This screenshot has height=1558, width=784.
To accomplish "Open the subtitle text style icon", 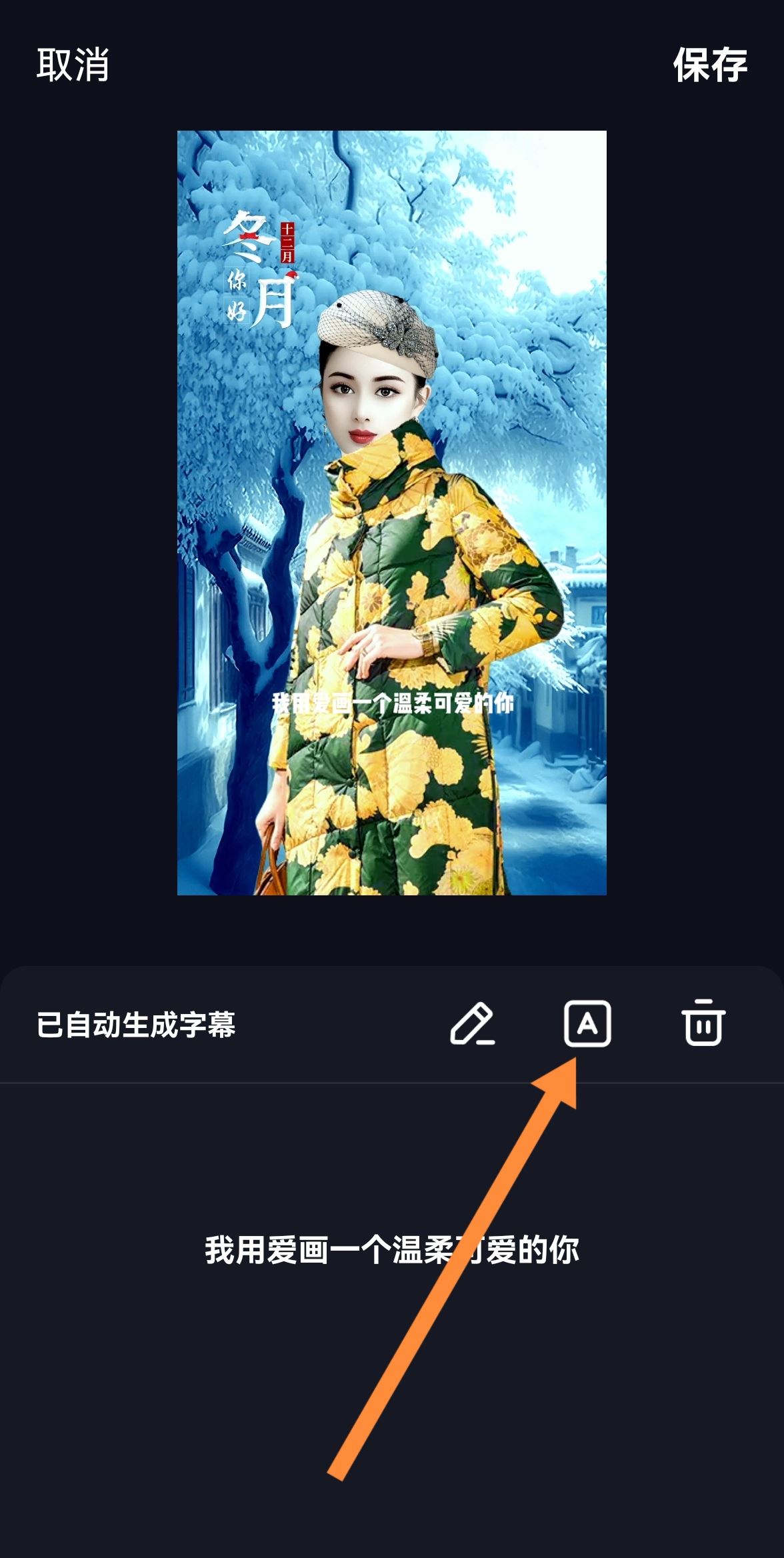I will (587, 1023).
